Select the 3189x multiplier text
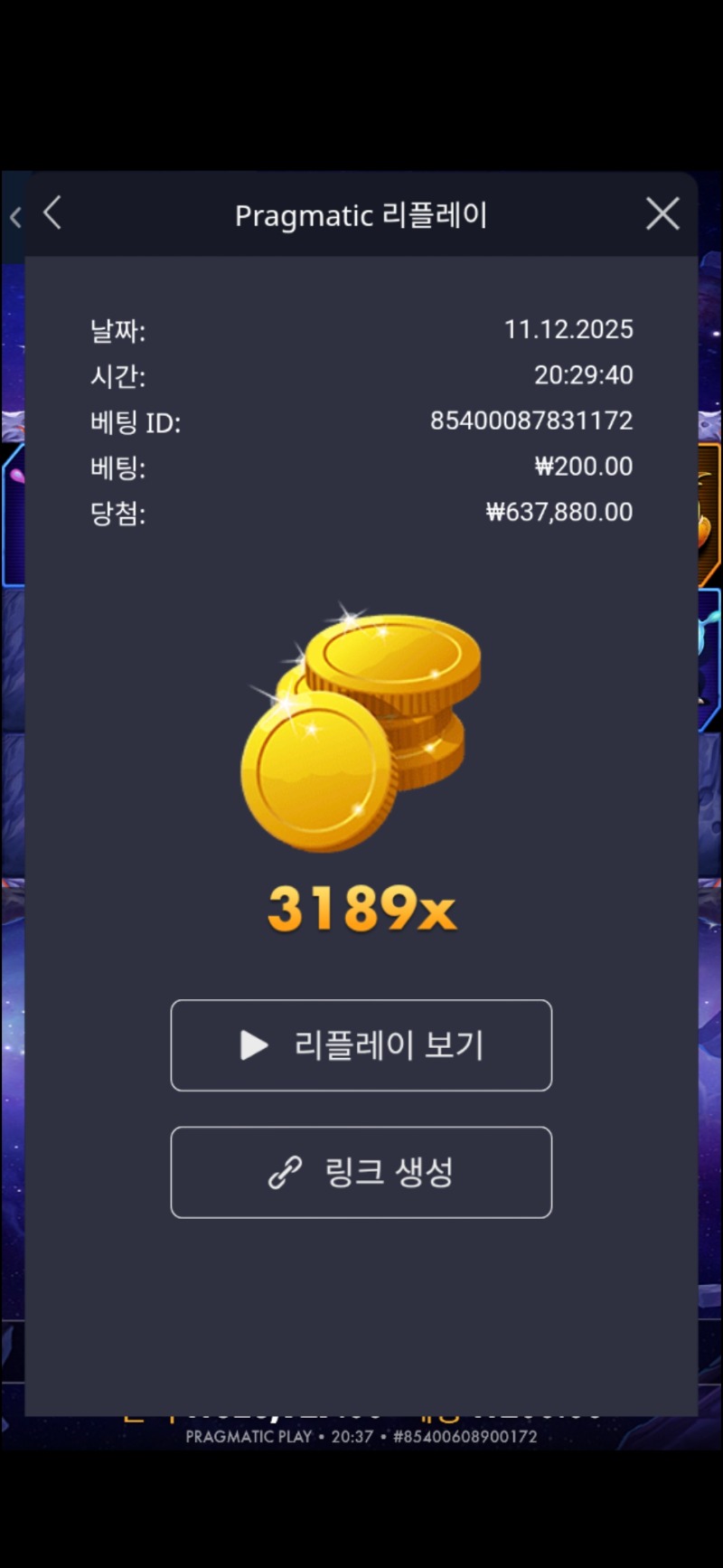The image size is (723, 1568). click(x=361, y=907)
